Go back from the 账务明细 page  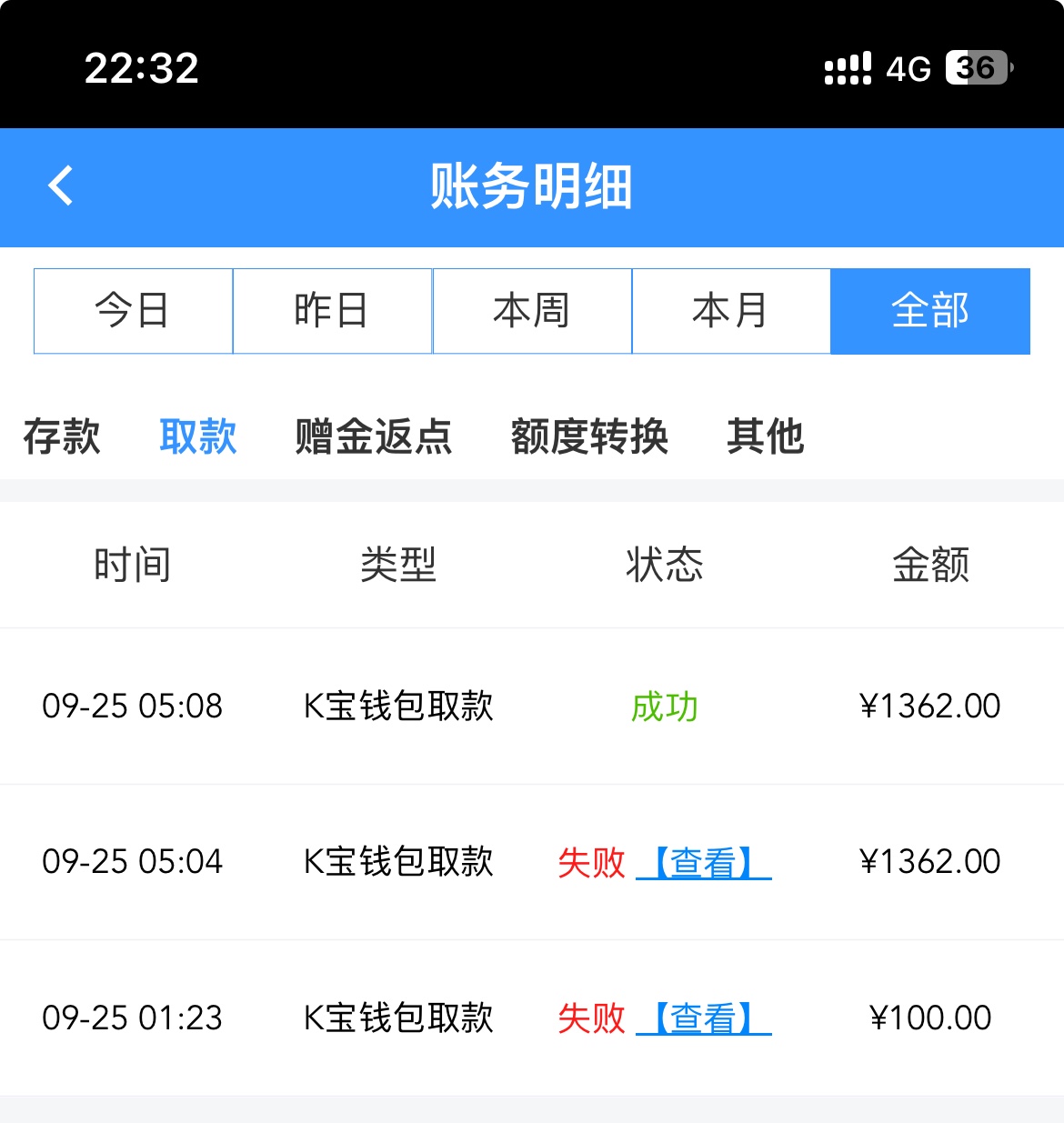[61, 186]
